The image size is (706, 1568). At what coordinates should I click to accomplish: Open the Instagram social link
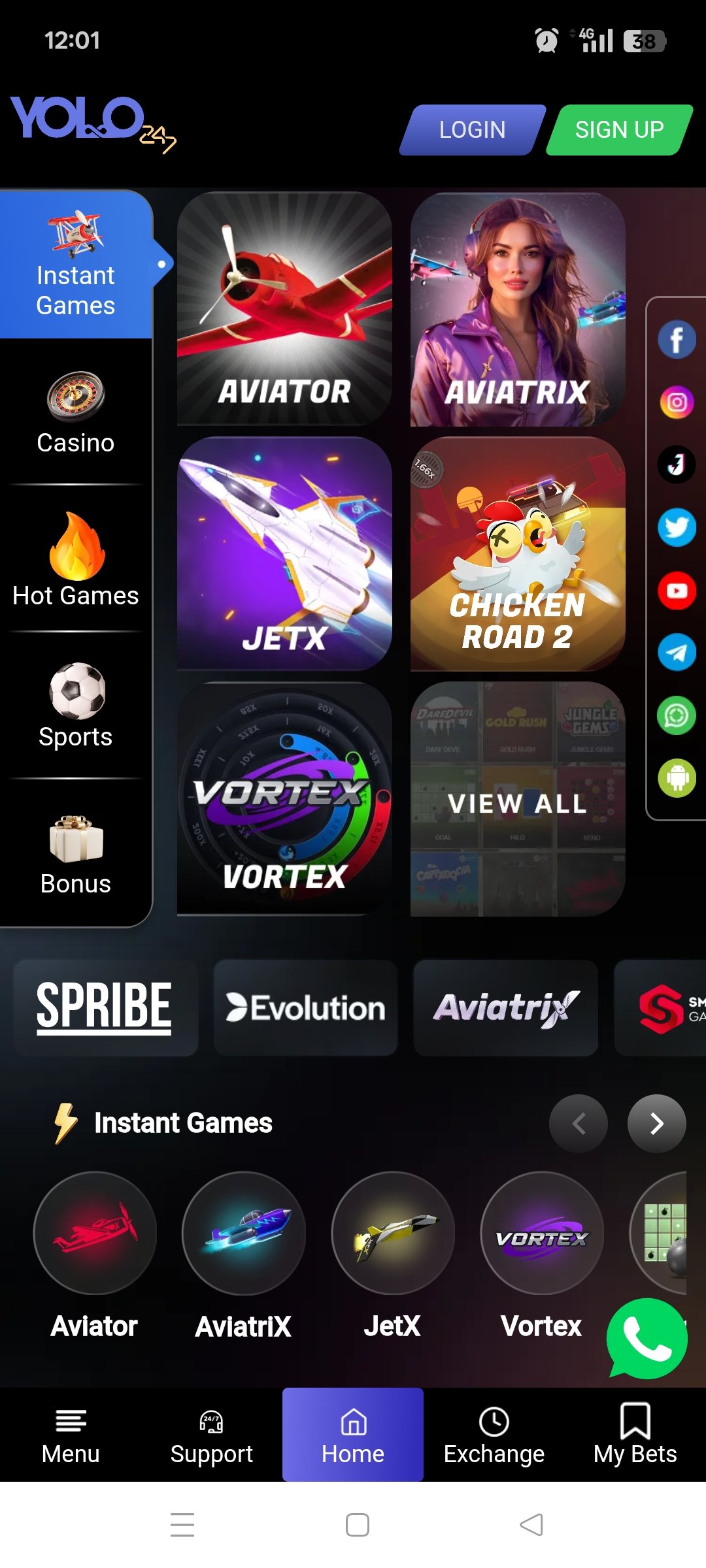point(677,402)
